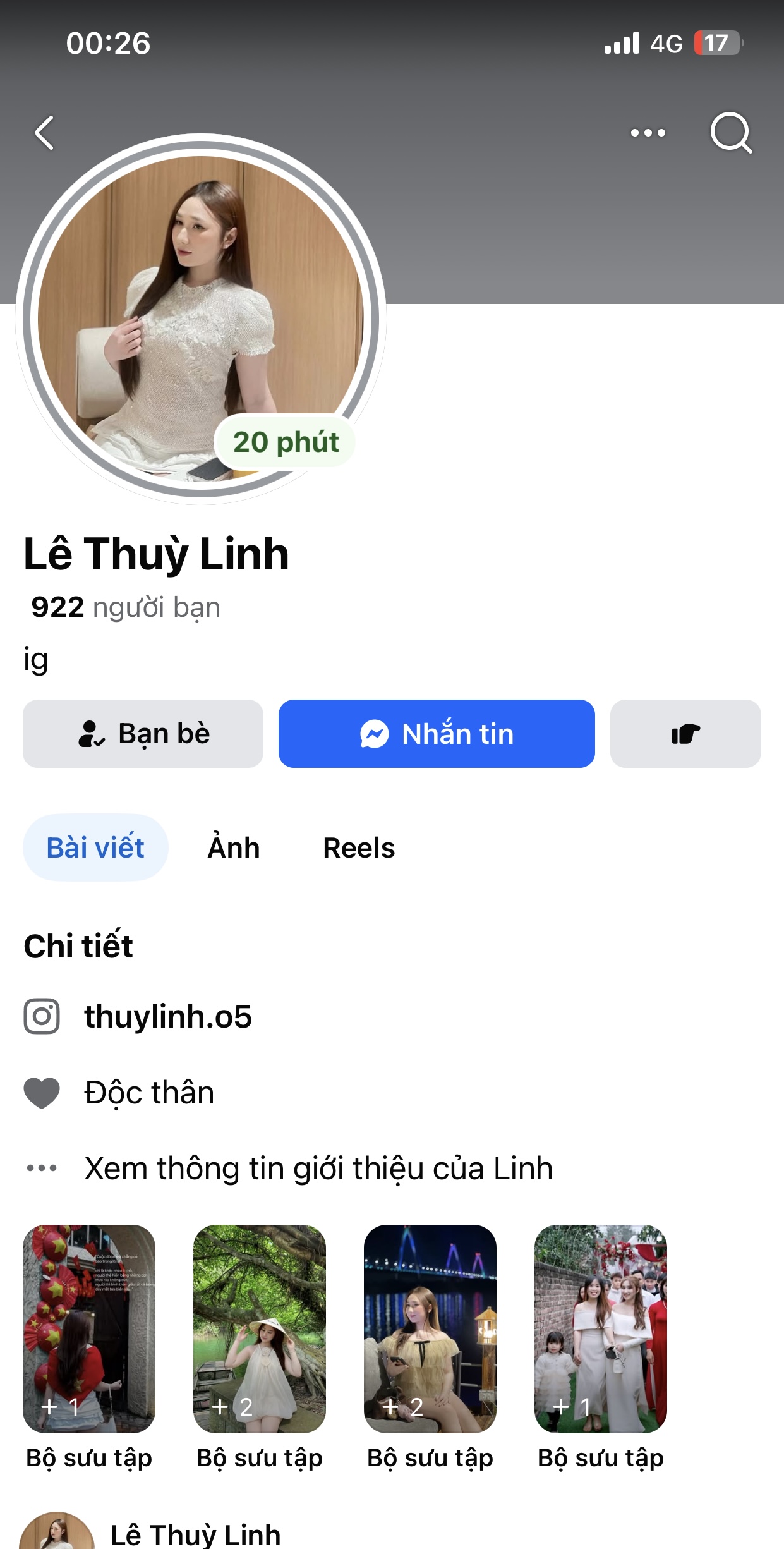This screenshot has height=1549, width=784.
Task: Search this profile with the magnifier icon
Action: (731, 133)
